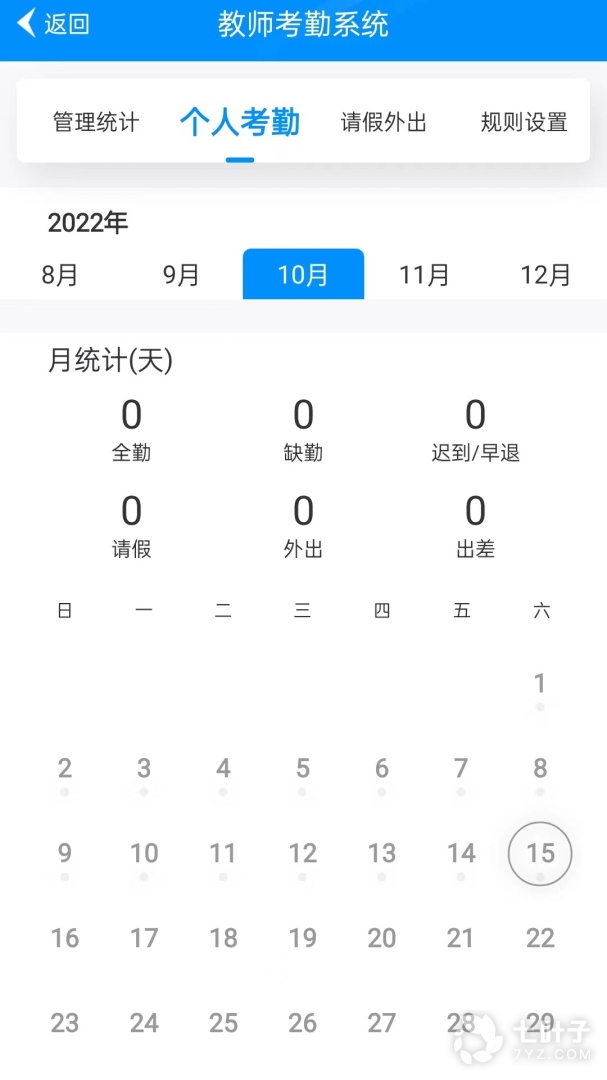Image resolution: width=607 pixels, height=1080 pixels.
Task: Tap the highlighted 10月 month
Action: tap(303, 275)
